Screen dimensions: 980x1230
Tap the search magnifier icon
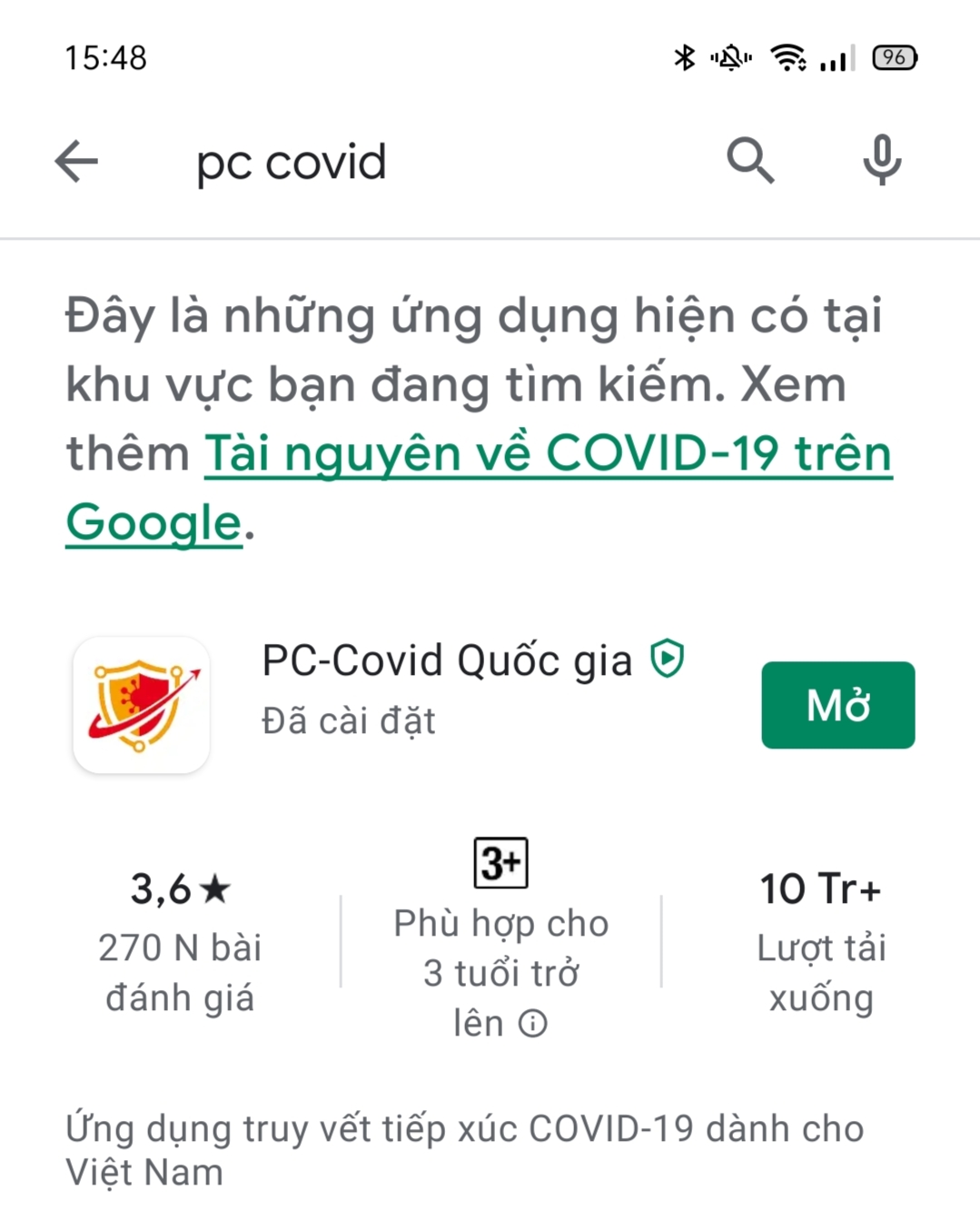(x=750, y=162)
